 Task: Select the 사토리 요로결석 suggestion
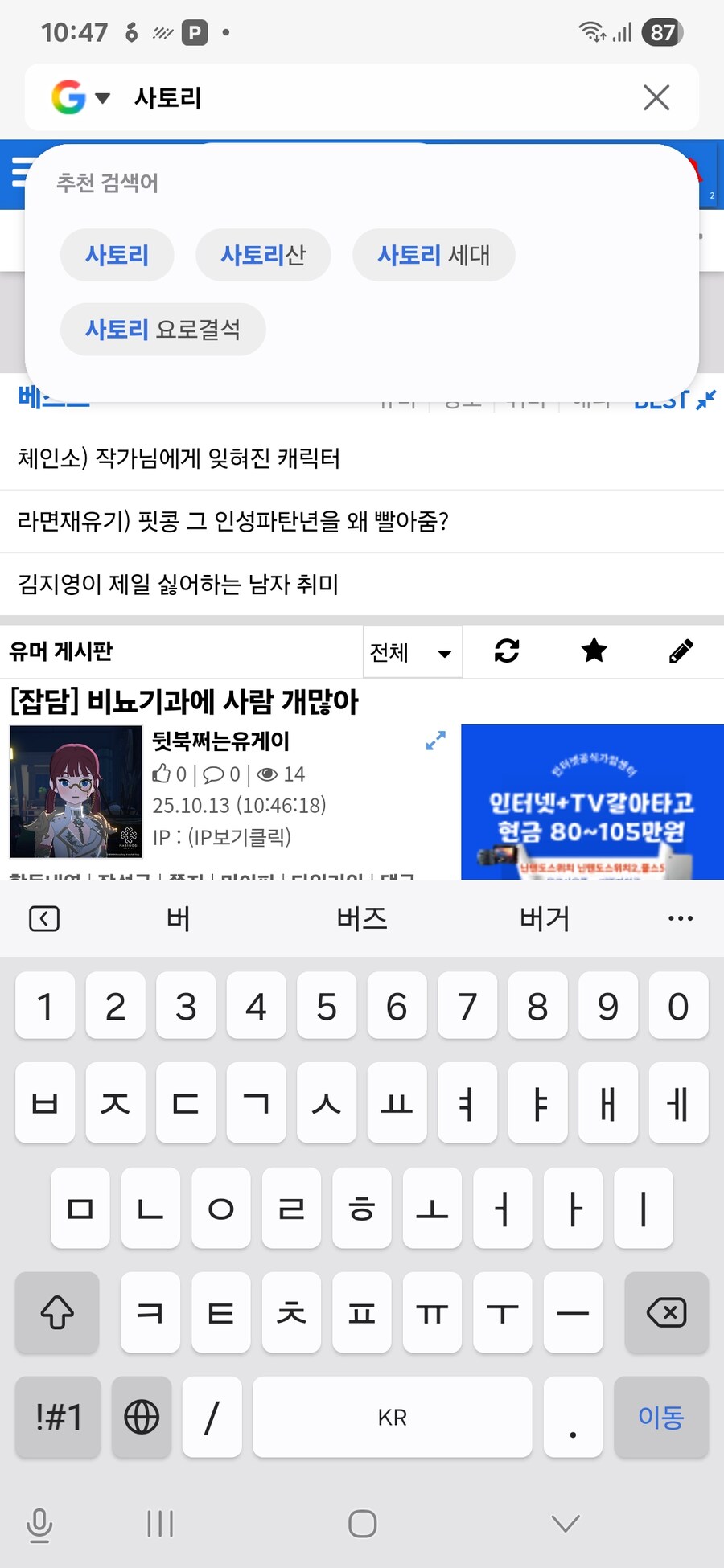tap(162, 329)
